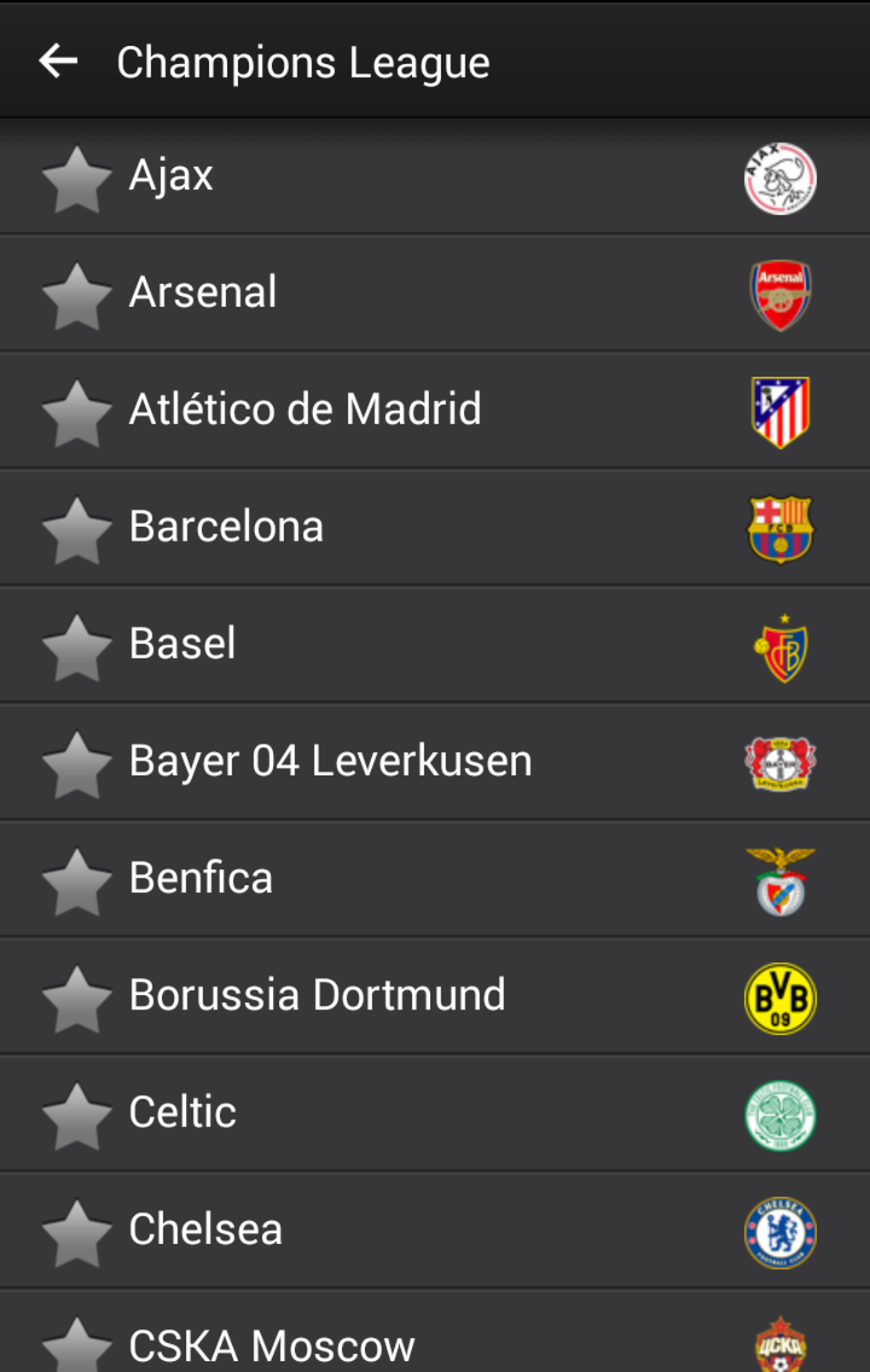This screenshot has width=870, height=1372.
Task: Tap the star next to Benfica
Action: [77, 882]
